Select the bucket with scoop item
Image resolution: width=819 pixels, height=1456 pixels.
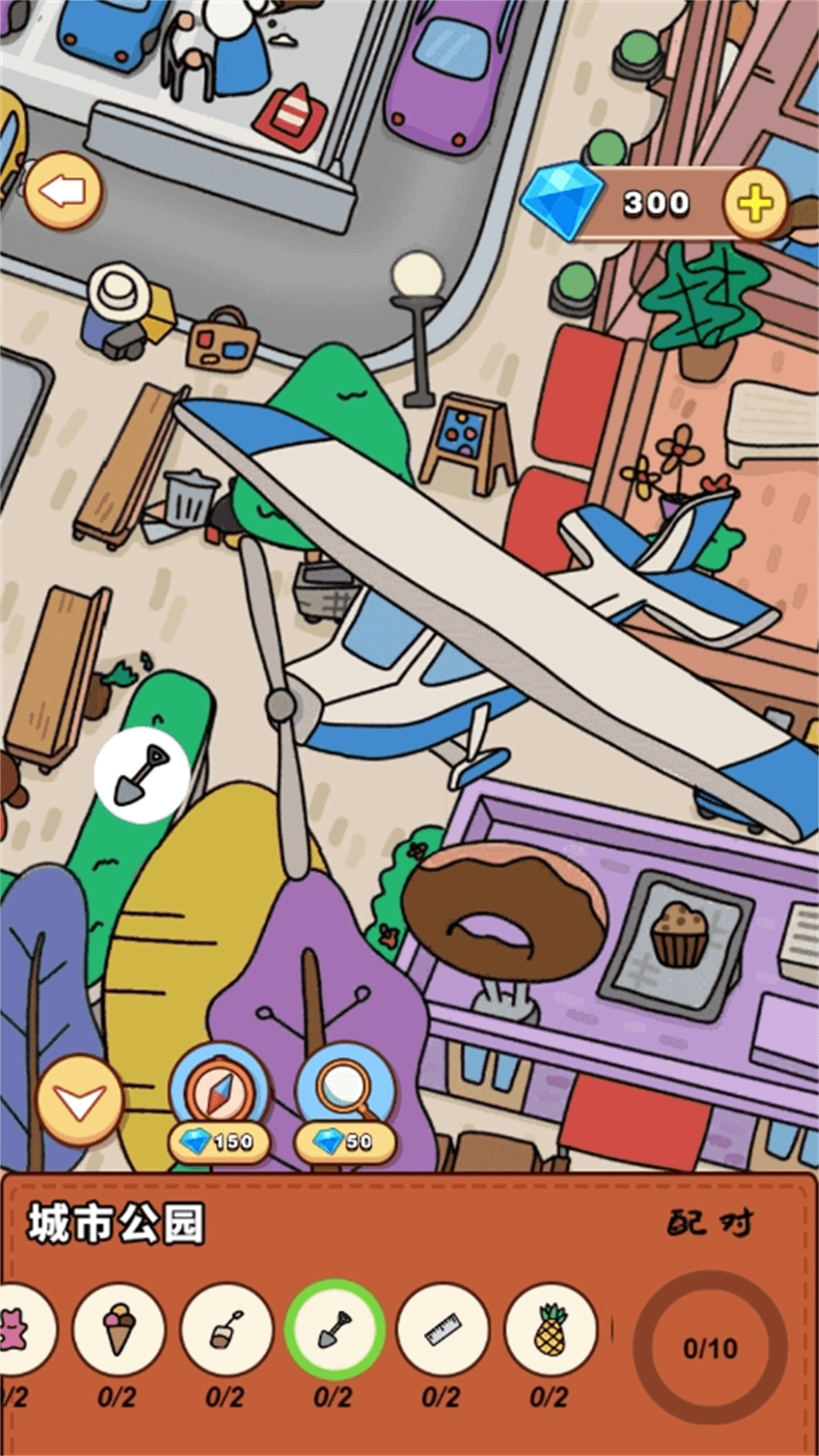click(226, 1329)
